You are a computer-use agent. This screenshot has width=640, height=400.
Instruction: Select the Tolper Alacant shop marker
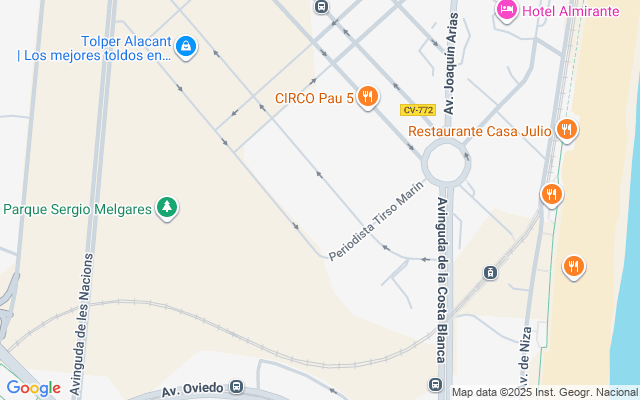coord(187,45)
